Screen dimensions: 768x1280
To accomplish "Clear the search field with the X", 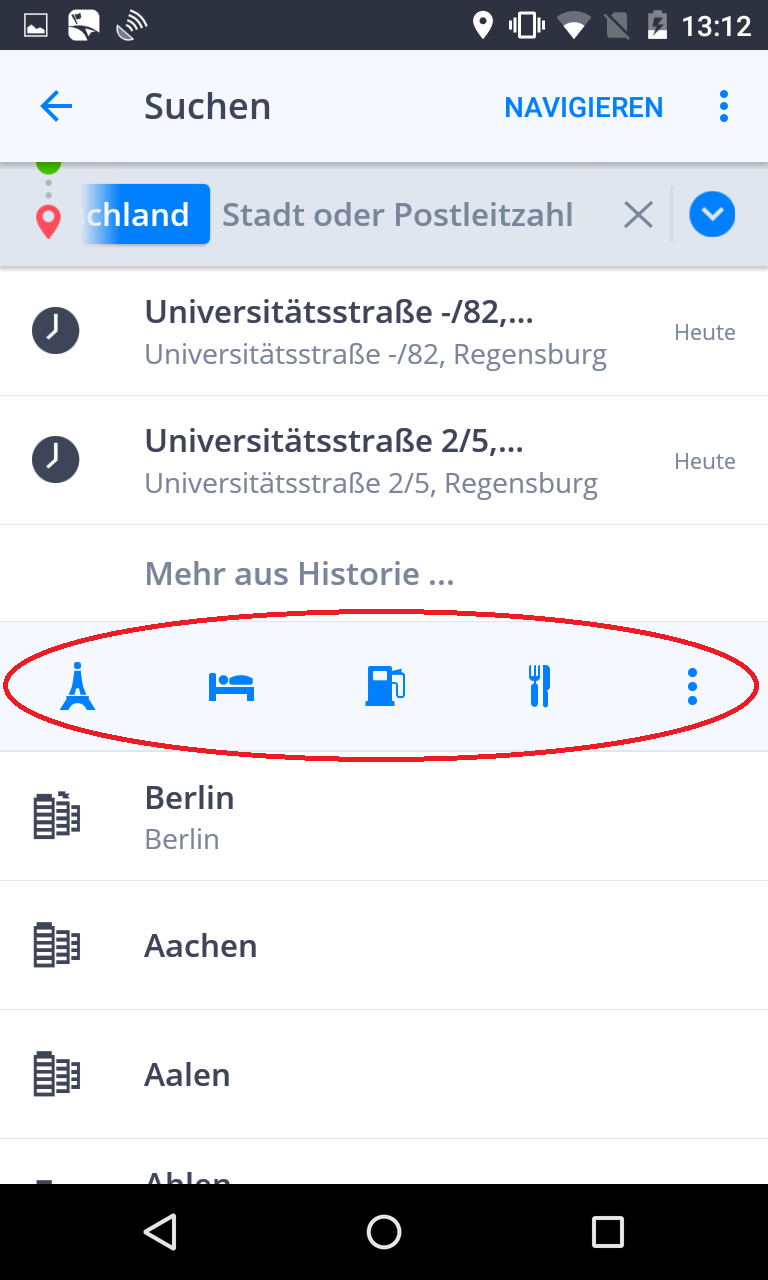I will pyautogui.click(x=638, y=214).
